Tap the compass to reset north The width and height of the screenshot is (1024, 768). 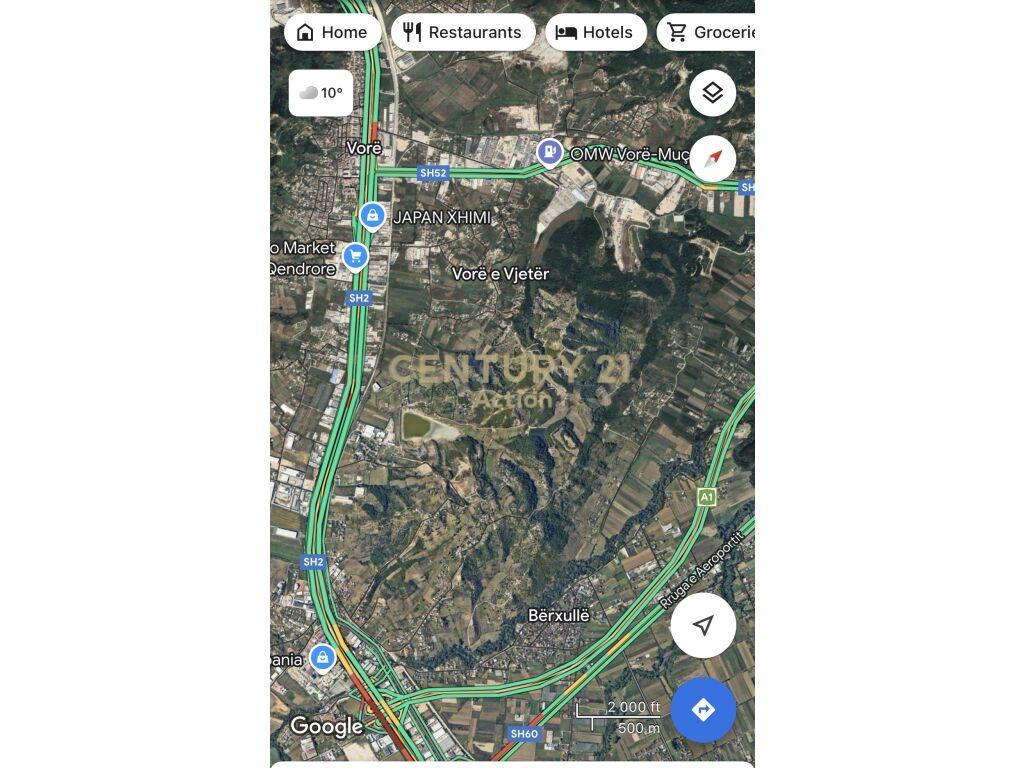click(712, 159)
